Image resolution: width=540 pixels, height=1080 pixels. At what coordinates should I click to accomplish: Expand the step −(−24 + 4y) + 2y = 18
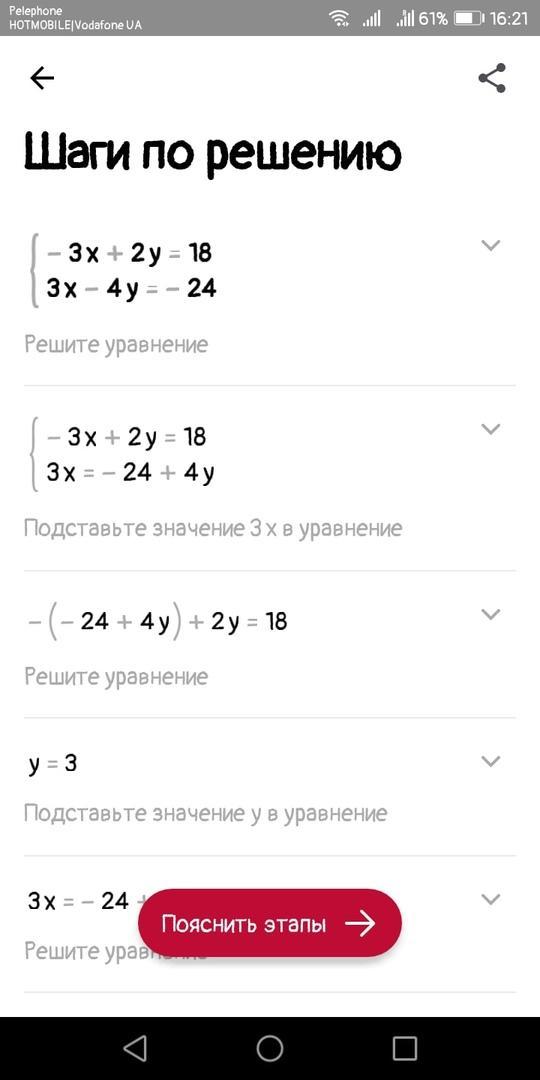click(x=490, y=614)
